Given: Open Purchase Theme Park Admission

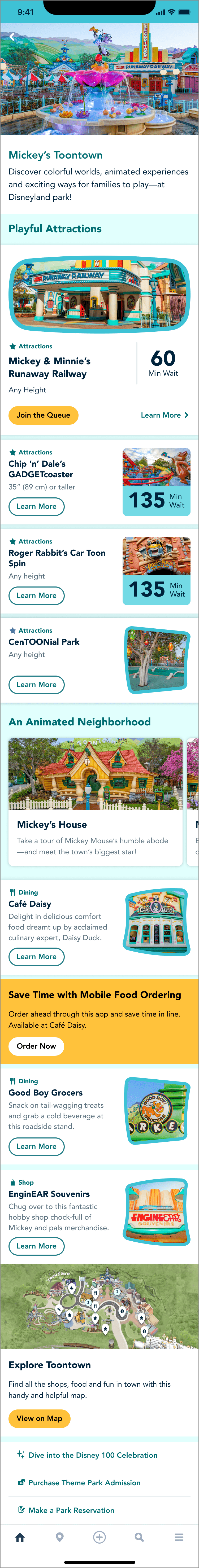Looking at the screenshot, I should [x=84, y=1483].
